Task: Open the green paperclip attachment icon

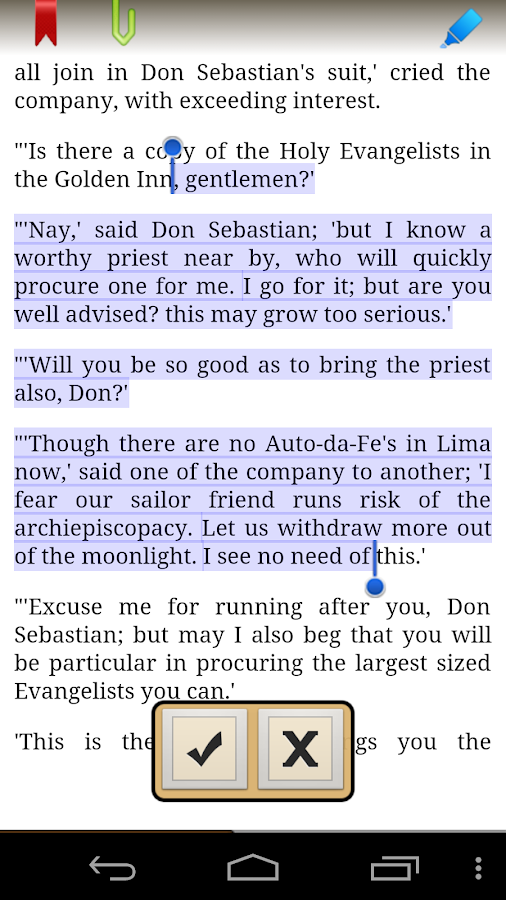Action: click(x=123, y=23)
